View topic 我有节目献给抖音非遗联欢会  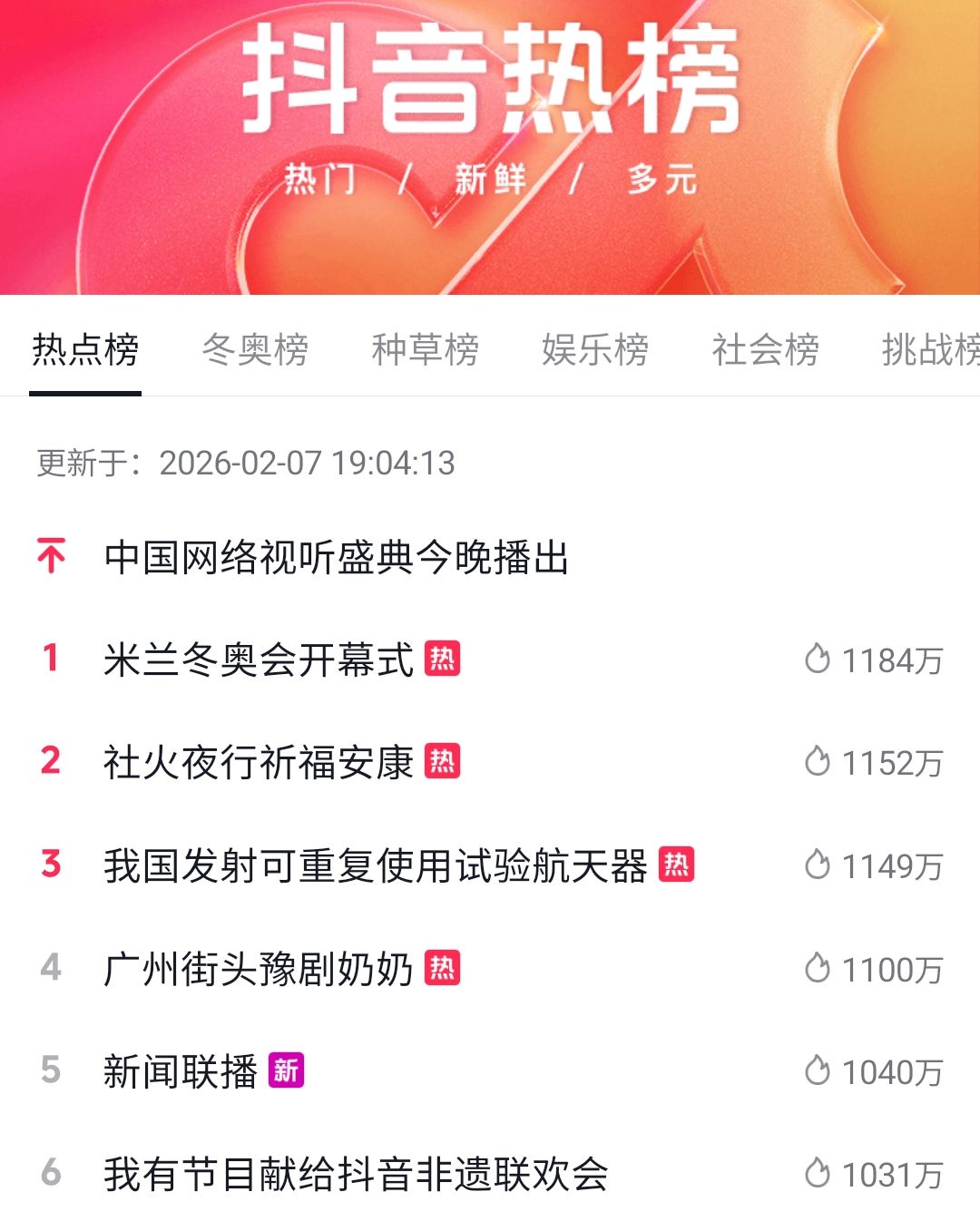click(x=355, y=1174)
